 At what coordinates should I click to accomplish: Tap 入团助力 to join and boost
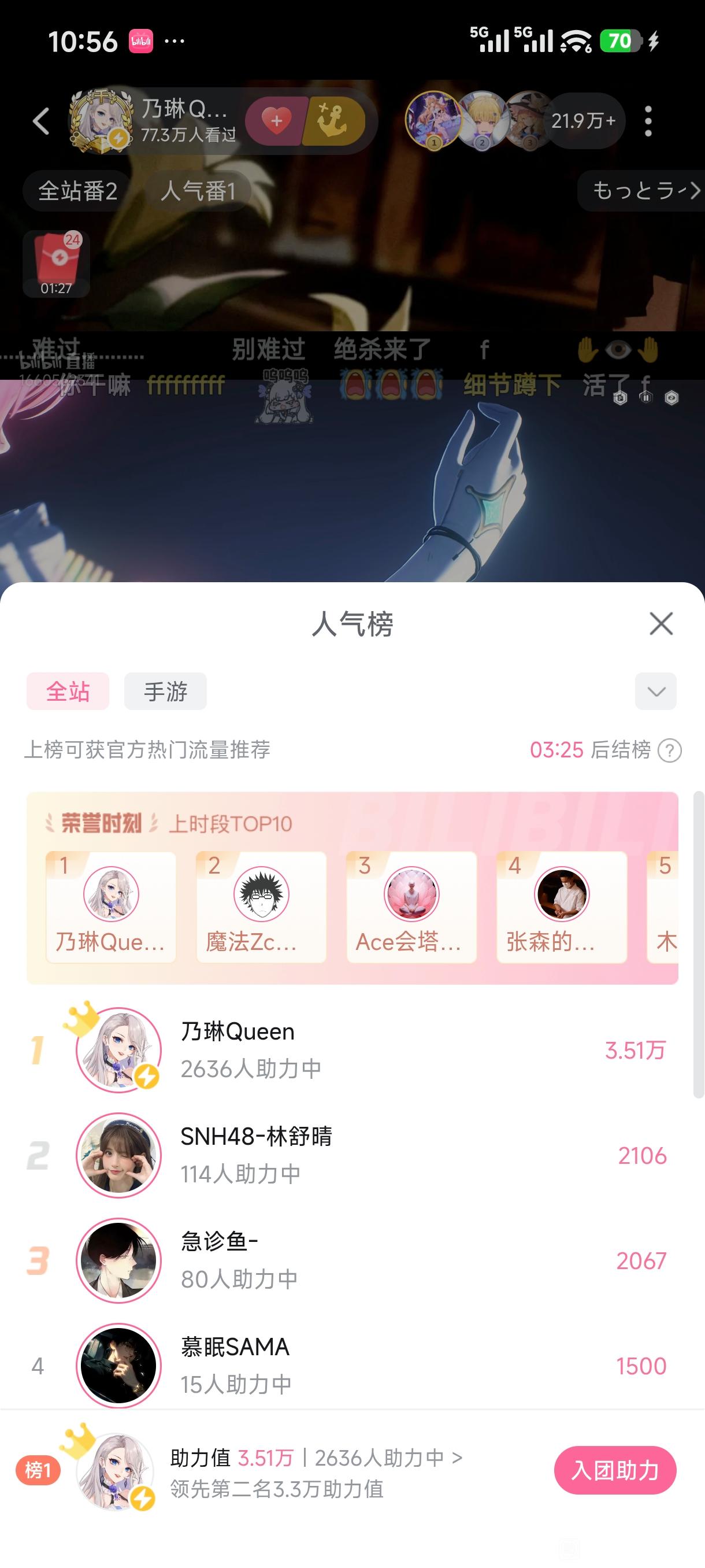coord(614,1470)
